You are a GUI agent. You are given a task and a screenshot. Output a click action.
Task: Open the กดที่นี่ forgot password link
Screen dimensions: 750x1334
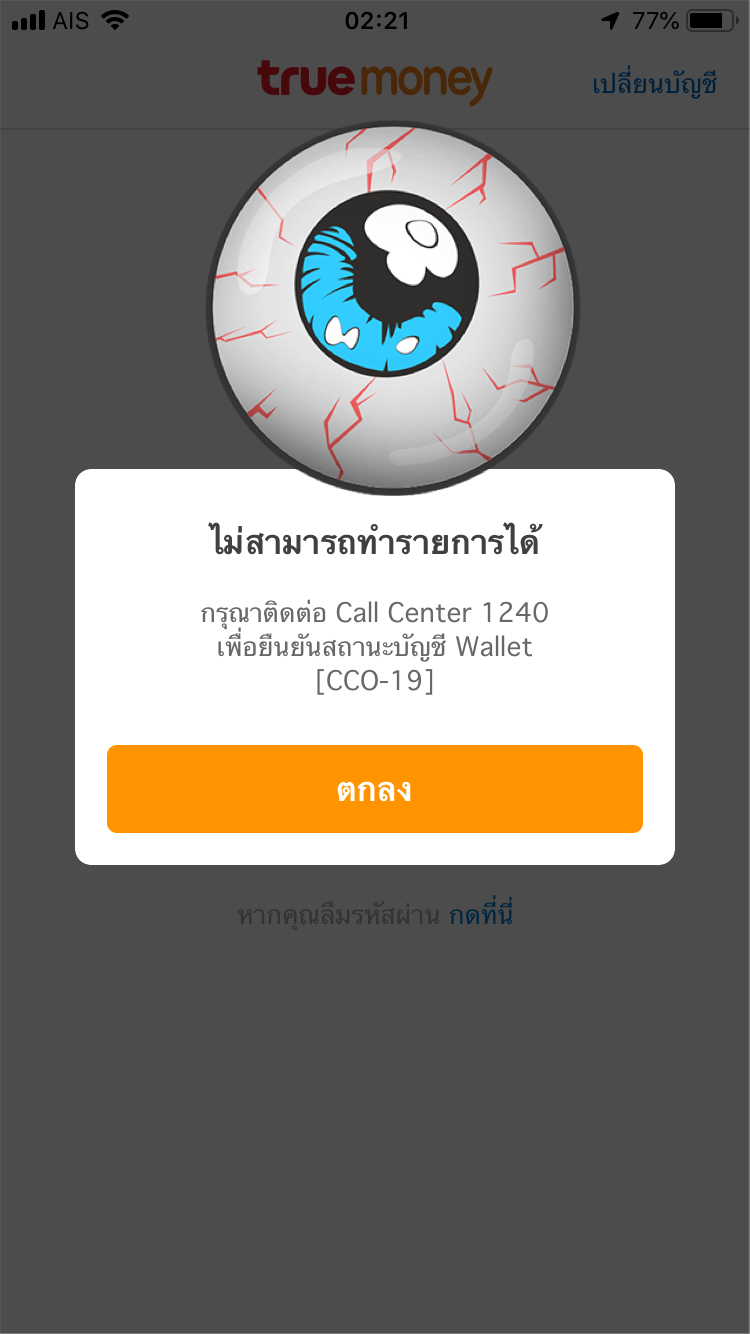tap(481, 914)
